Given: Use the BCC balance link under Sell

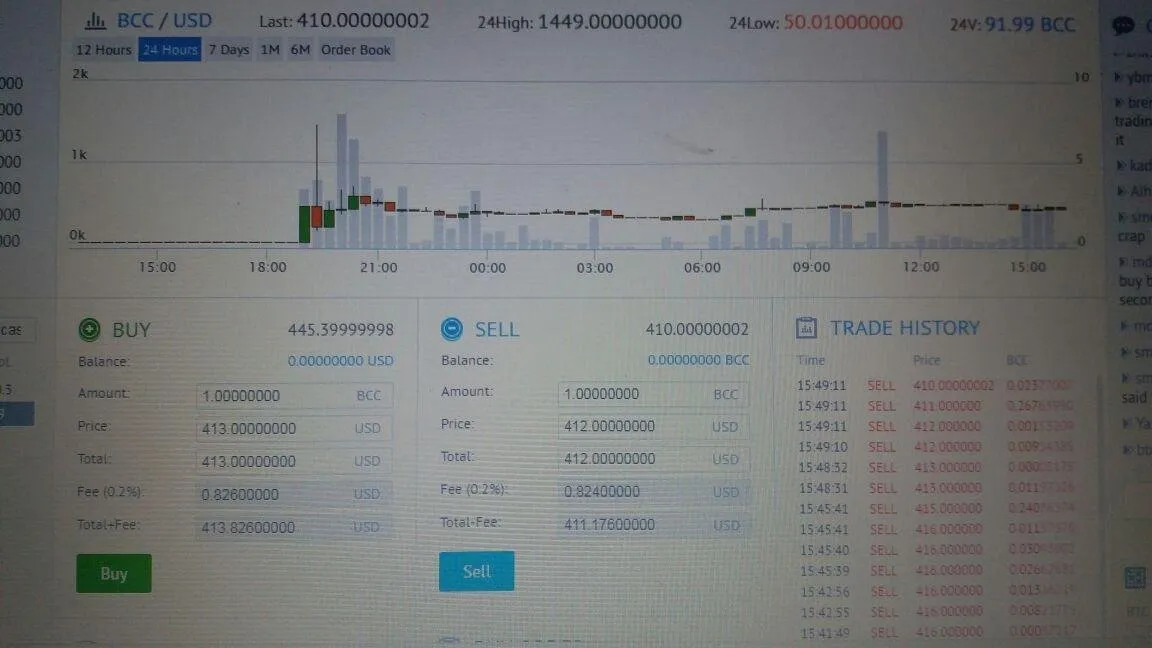Looking at the screenshot, I should point(697,360).
